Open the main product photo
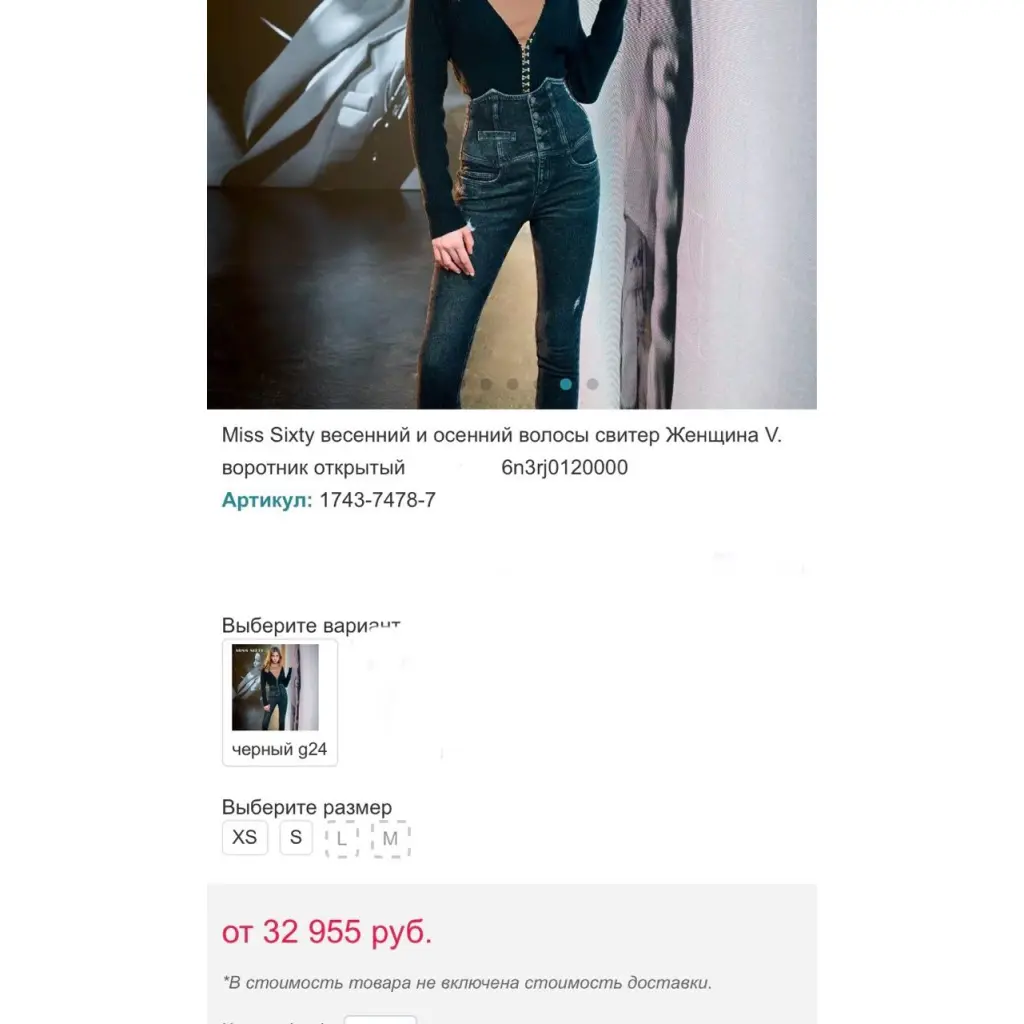Screen dimensions: 1024x1024 tap(511, 200)
